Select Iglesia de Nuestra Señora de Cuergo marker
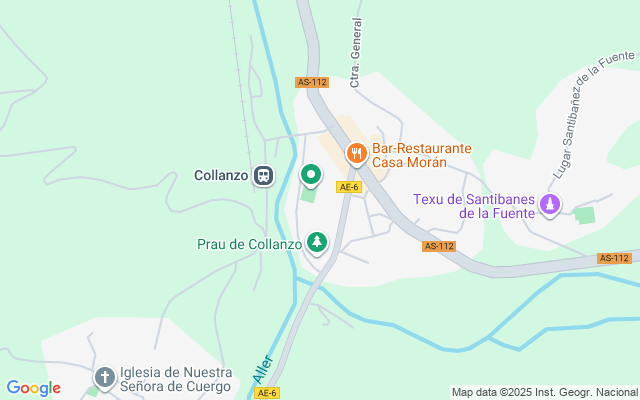Screen dimensions: 640x400 tap(105, 378)
